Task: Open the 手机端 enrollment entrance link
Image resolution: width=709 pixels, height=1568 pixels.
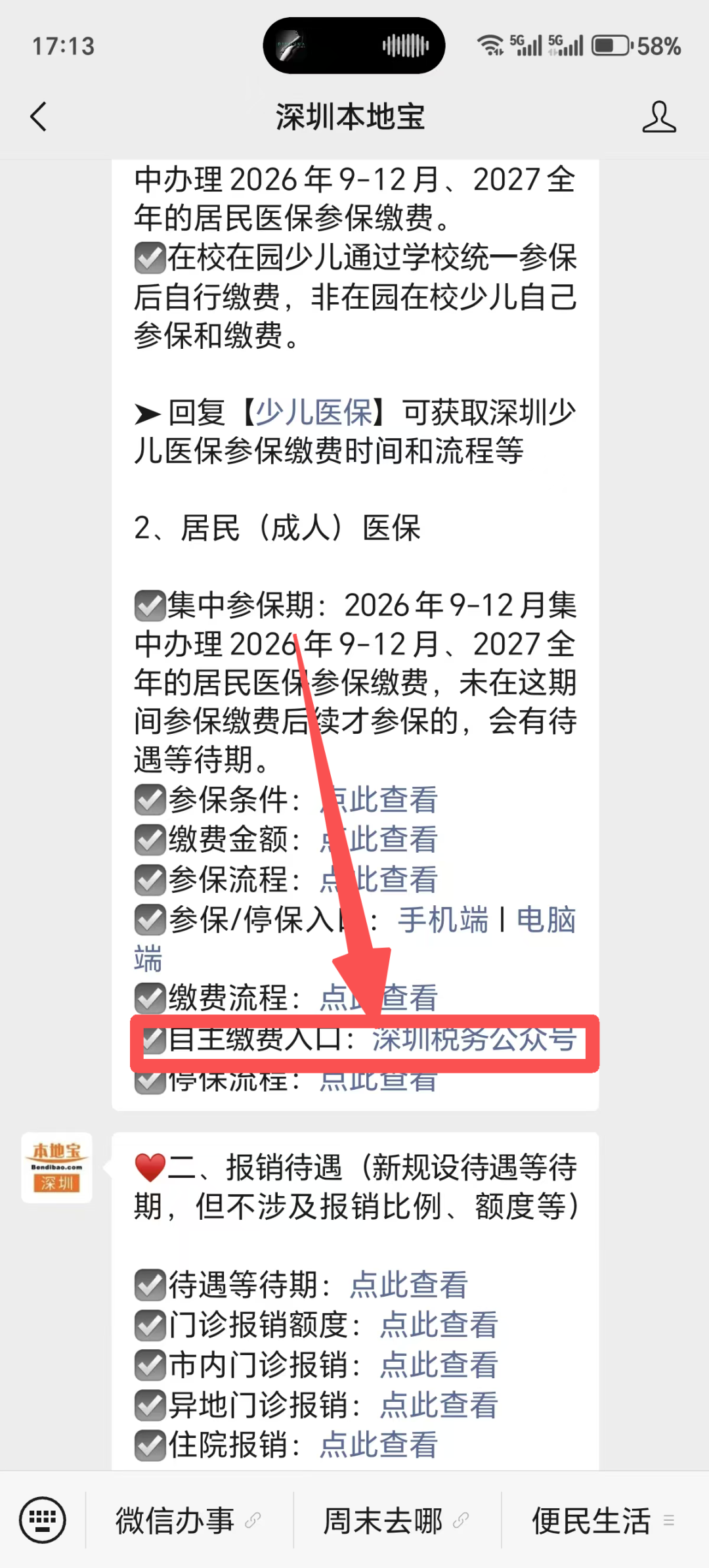Action: 443,919
